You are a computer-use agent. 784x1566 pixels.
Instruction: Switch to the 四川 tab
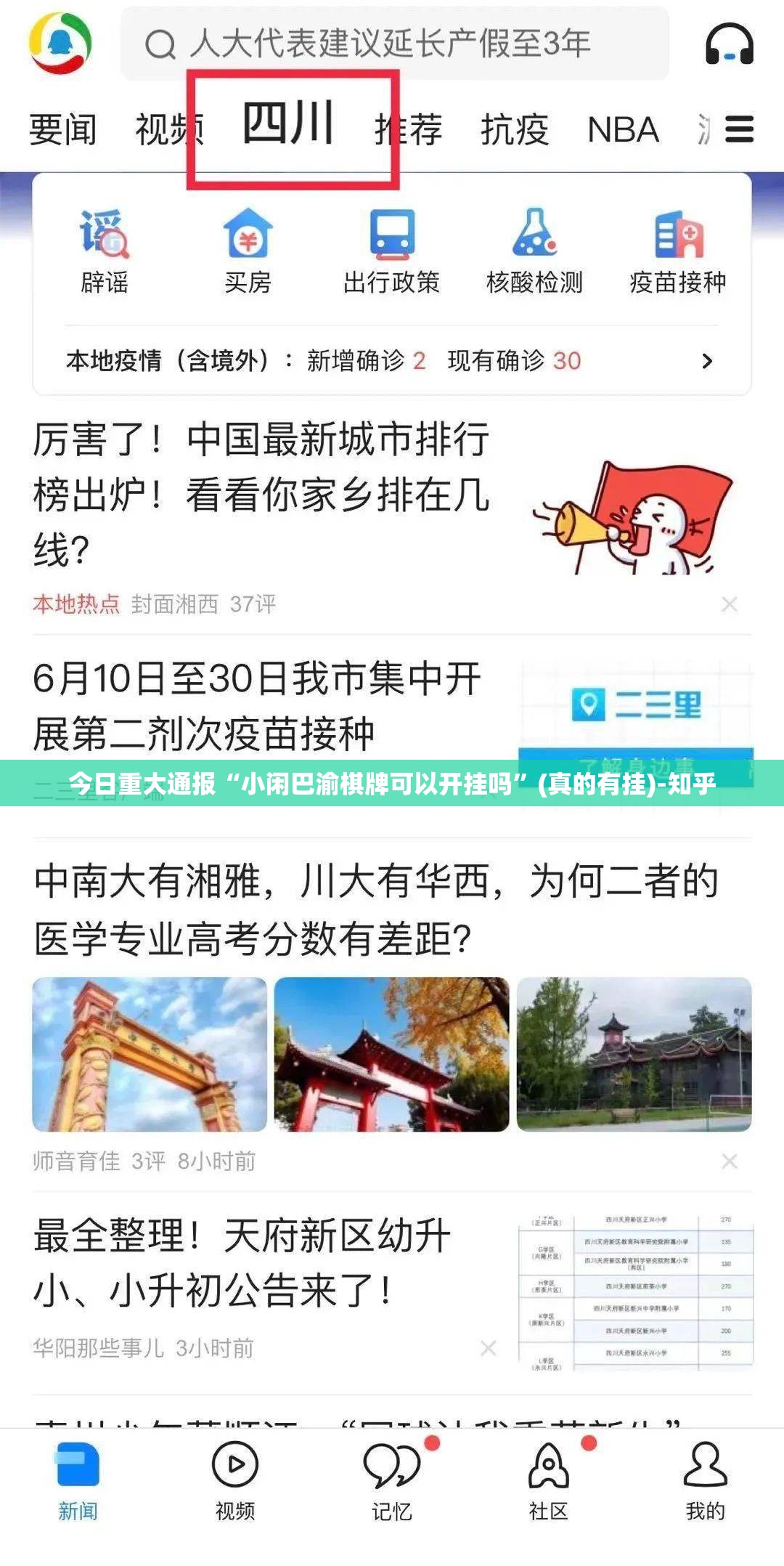click(x=288, y=123)
